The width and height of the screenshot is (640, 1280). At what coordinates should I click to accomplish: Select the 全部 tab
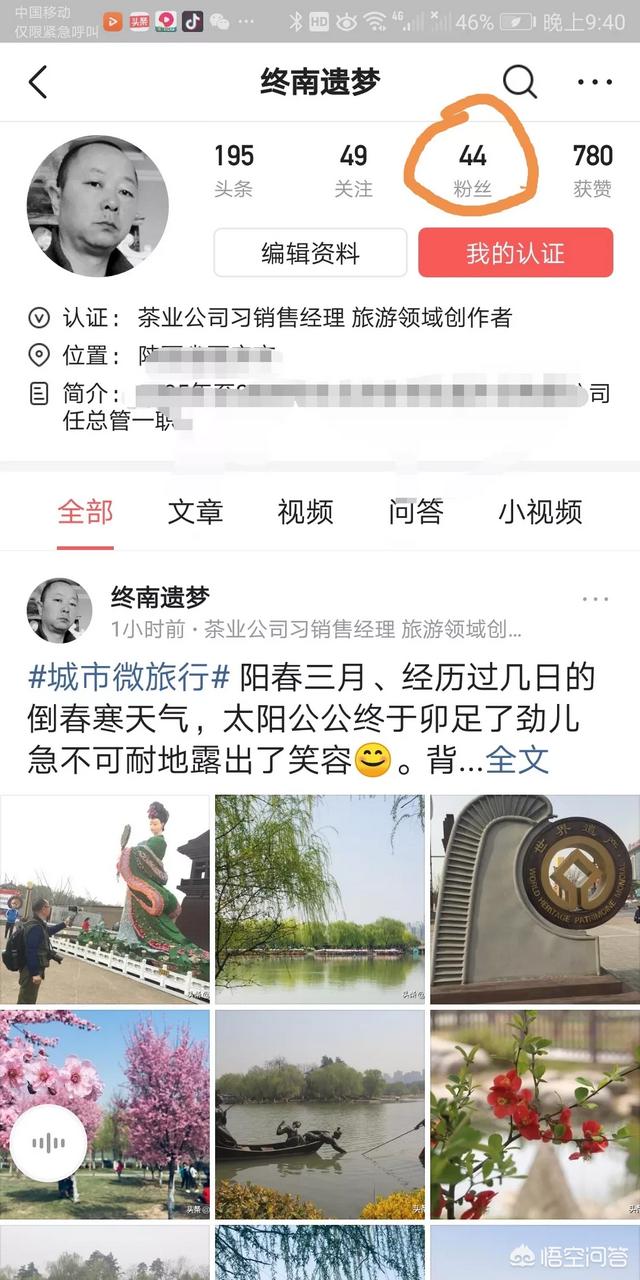click(x=85, y=512)
